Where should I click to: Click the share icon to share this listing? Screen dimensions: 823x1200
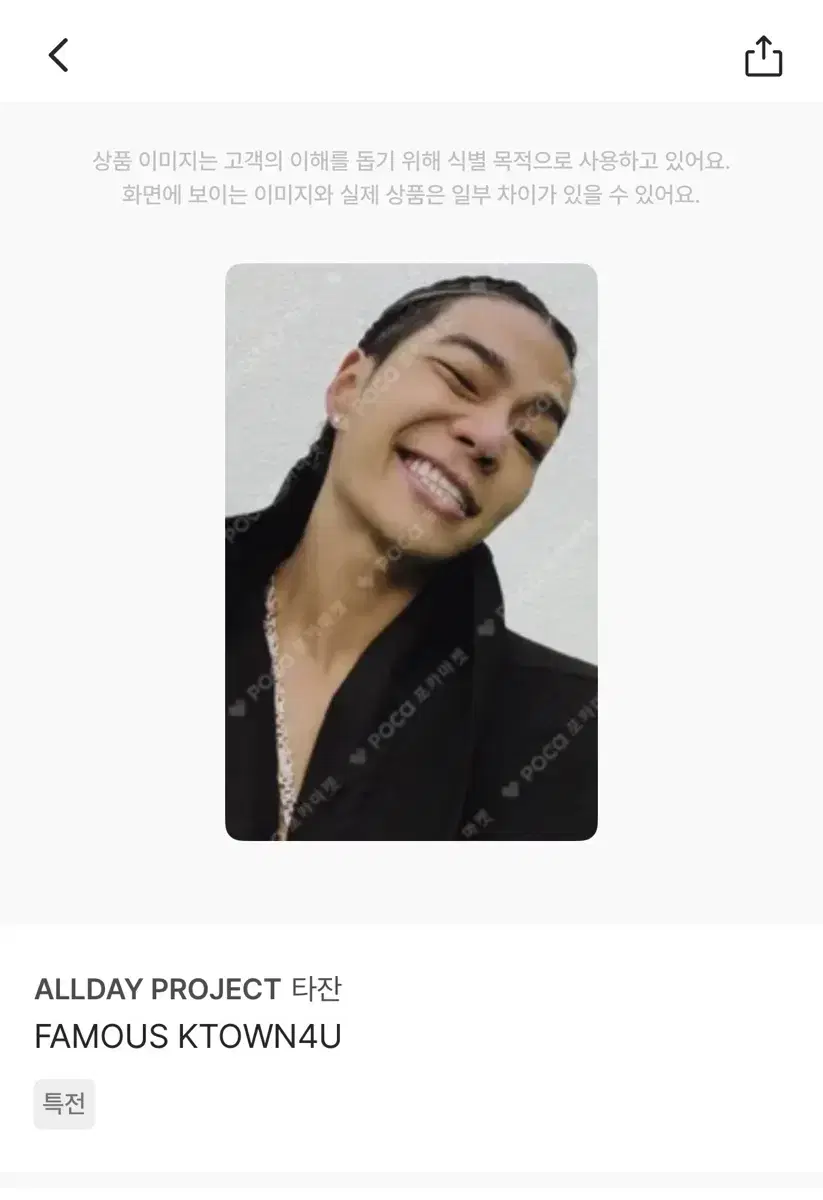pos(764,55)
